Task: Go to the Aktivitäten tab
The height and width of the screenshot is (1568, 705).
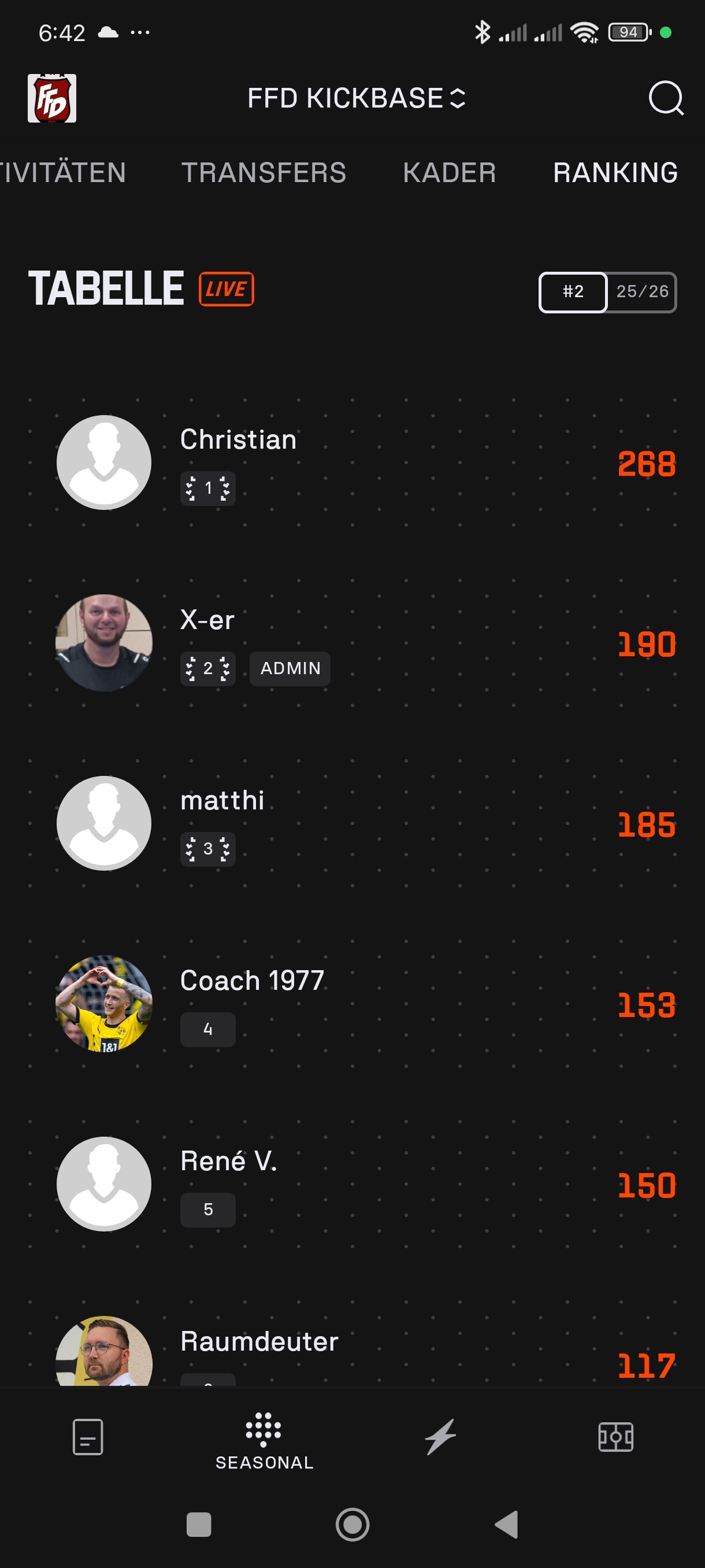Action: click(x=61, y=173)
